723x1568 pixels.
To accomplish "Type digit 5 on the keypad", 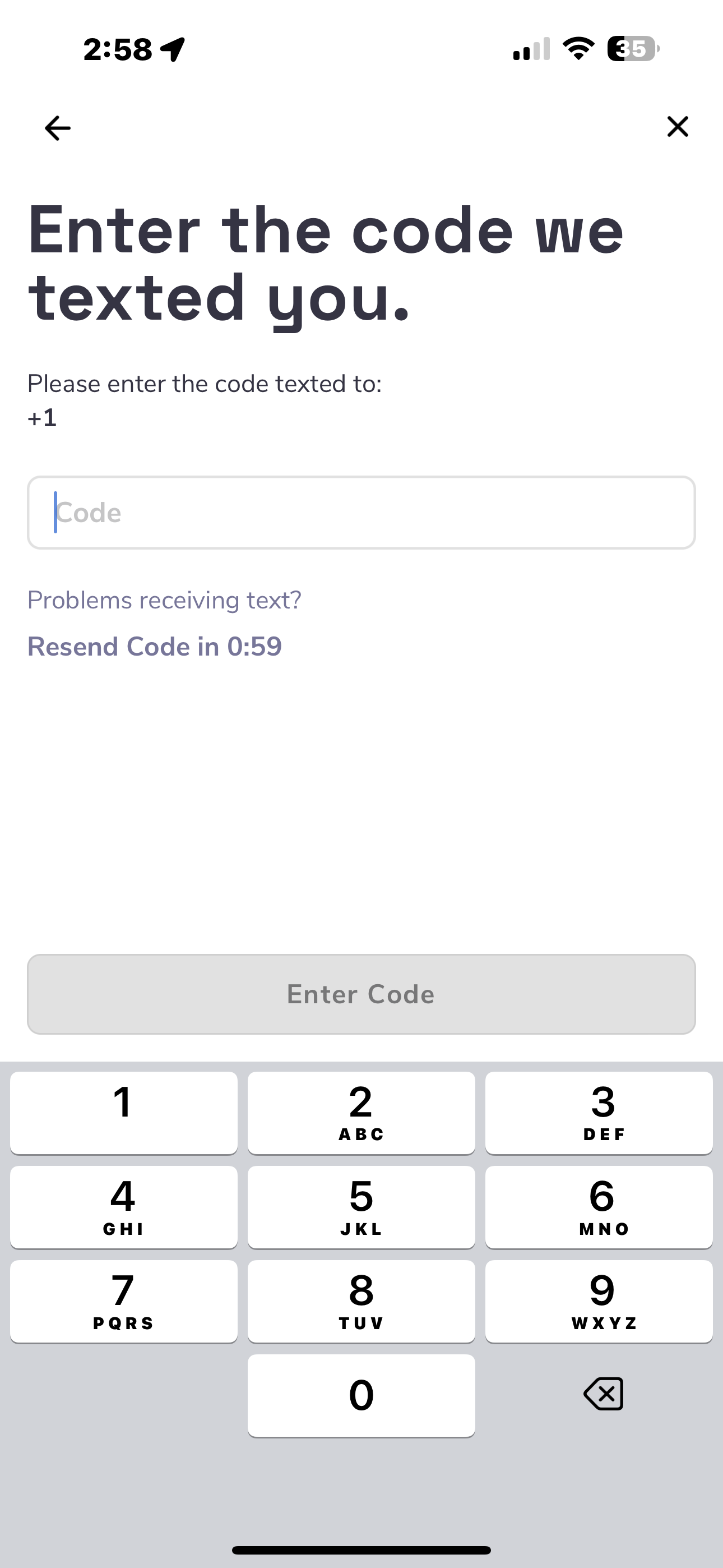I will [x=361, y=1207].
